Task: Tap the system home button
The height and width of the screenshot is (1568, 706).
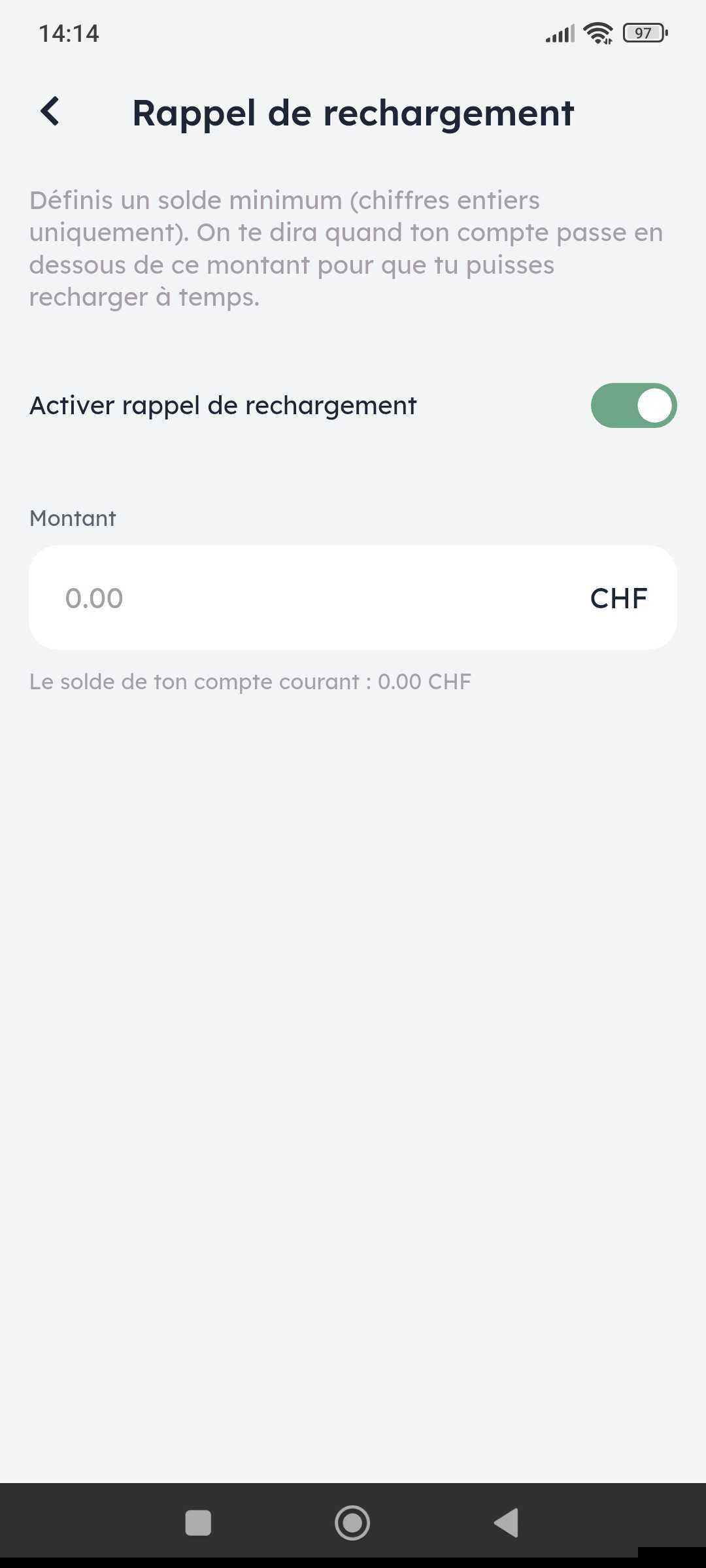Action: [352, 1523]
